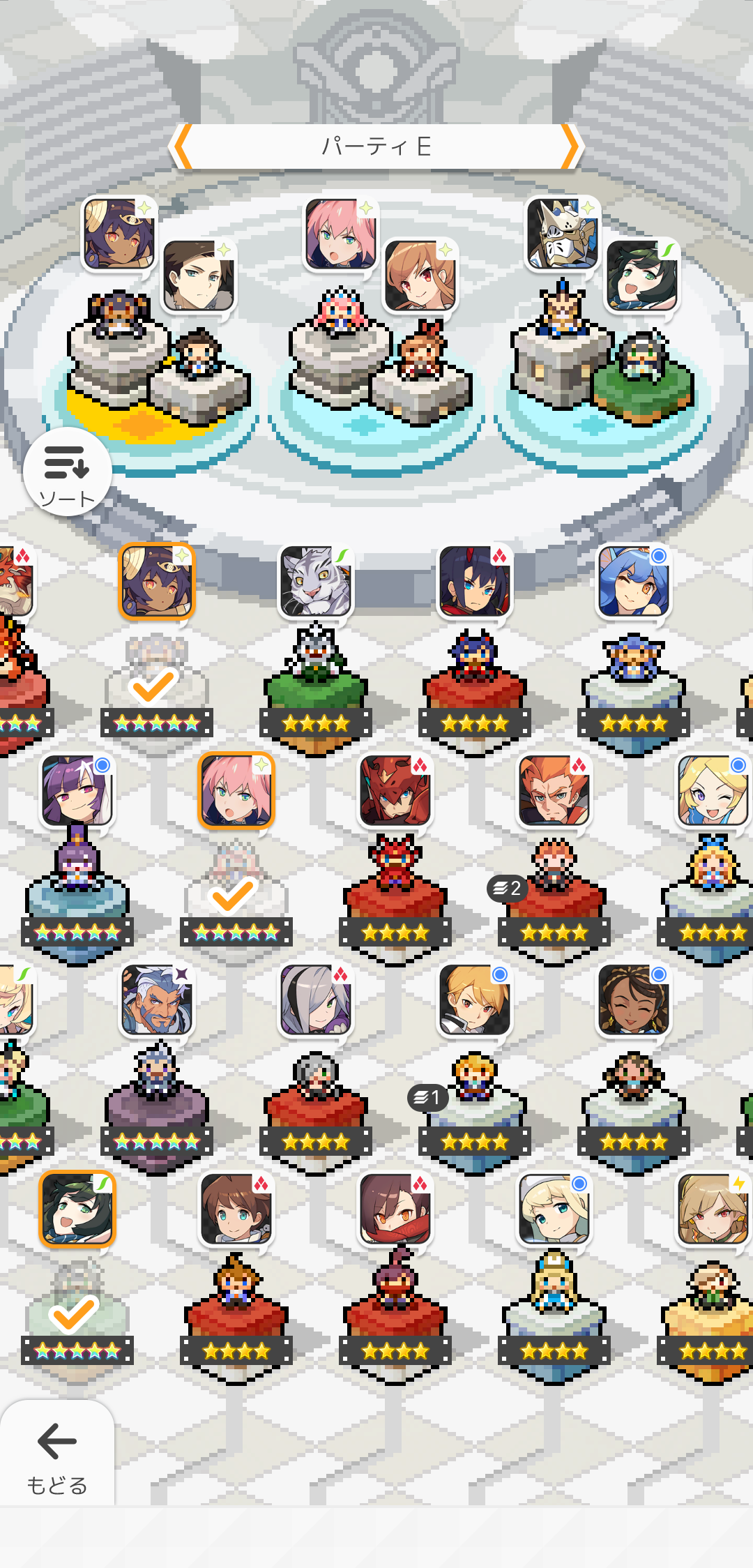This screenshot has width=753, height=1568.
Task: Pick the blonde boy hero with blue badge
Action: (x=475, y=1000)
